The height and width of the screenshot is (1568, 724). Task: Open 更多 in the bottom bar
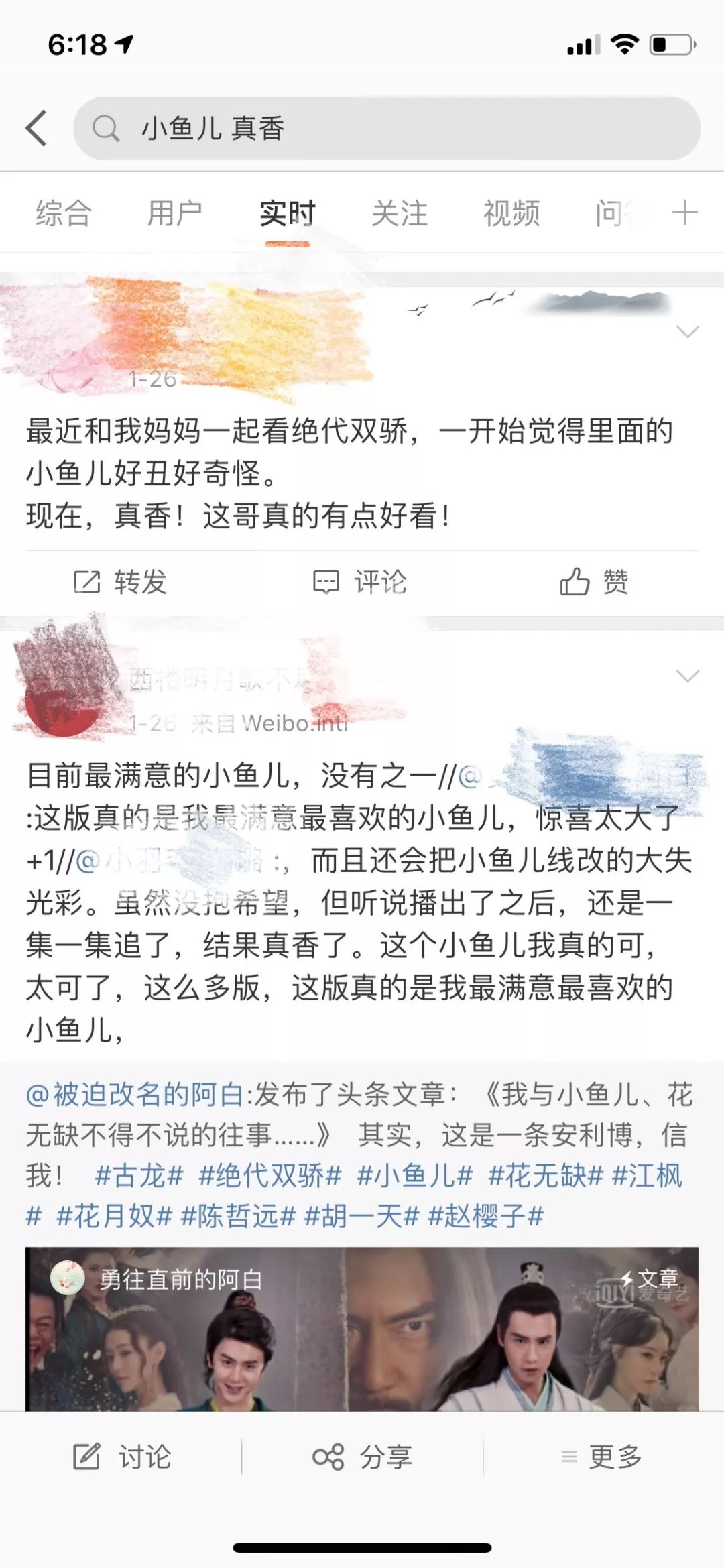click(x=602, y=1457)
